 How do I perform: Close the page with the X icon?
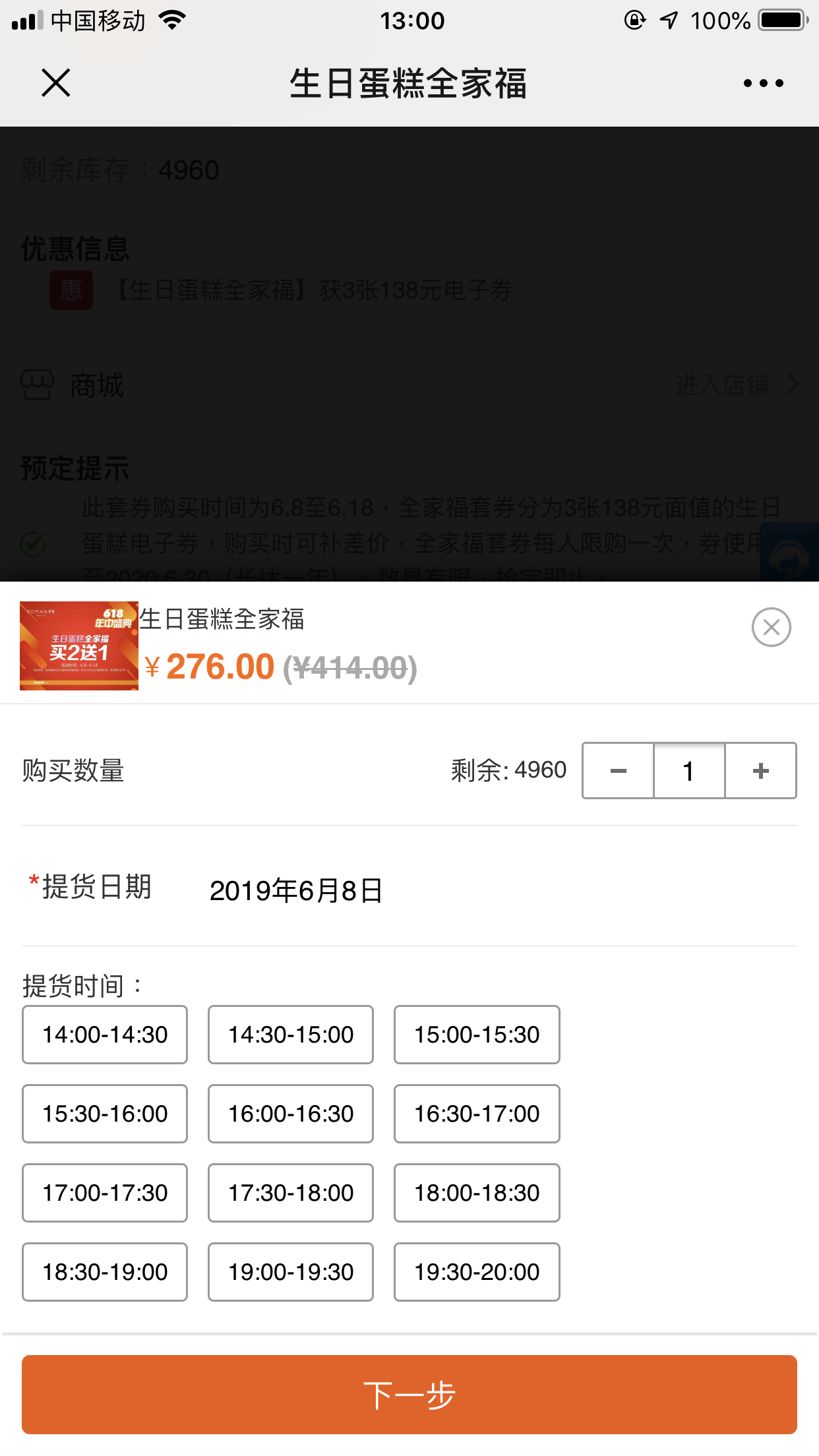[56, 83]
